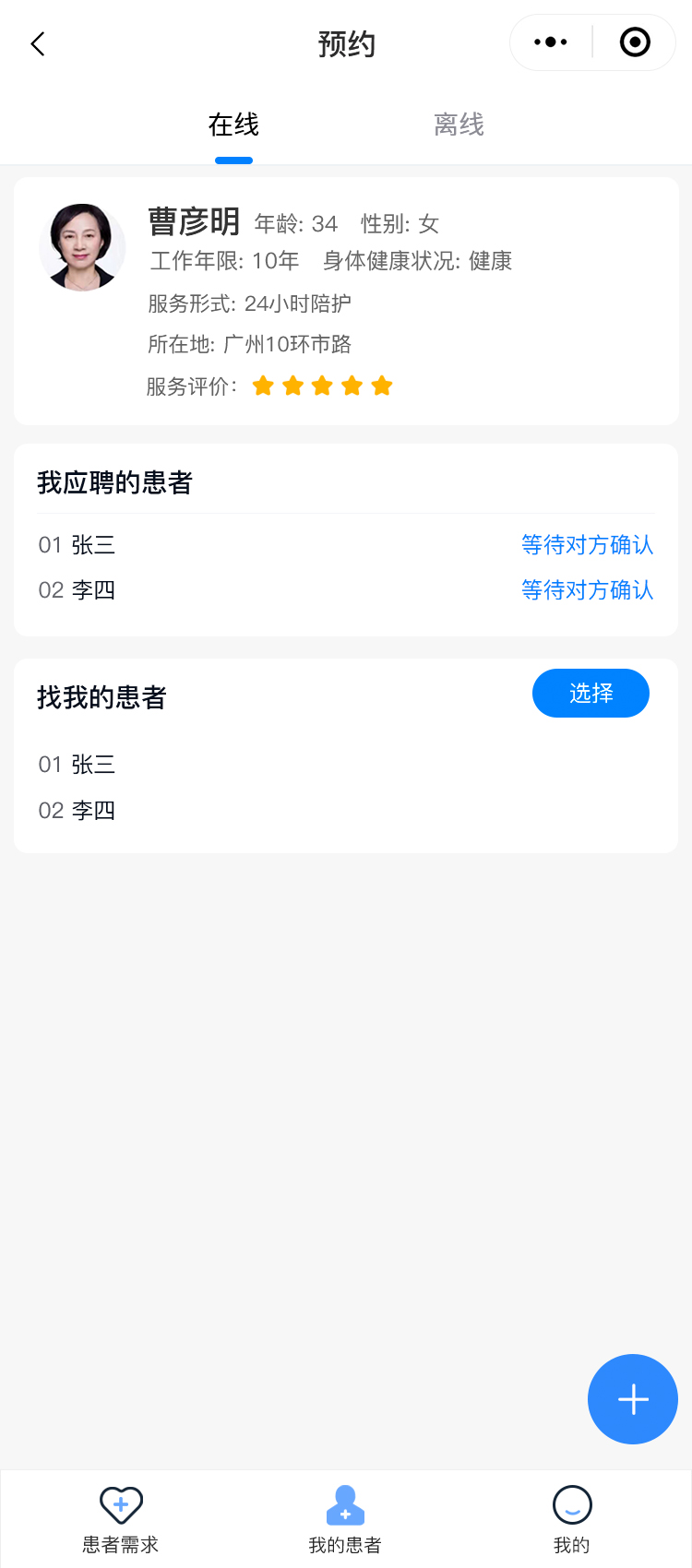Open the 我的患者 tab

tap(345, 1519)
